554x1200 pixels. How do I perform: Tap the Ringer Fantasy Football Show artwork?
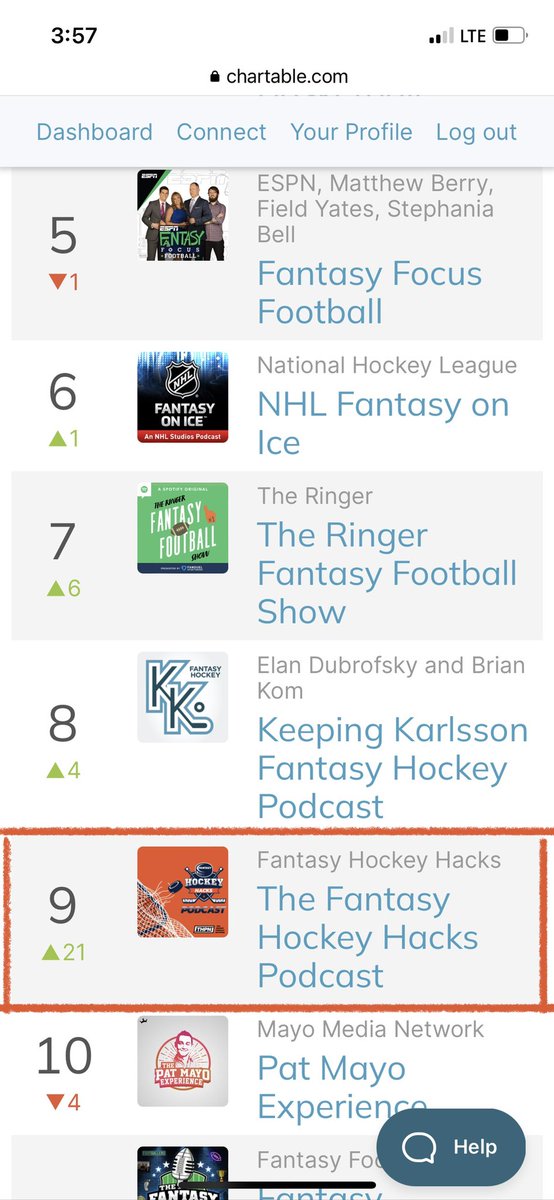182,528
